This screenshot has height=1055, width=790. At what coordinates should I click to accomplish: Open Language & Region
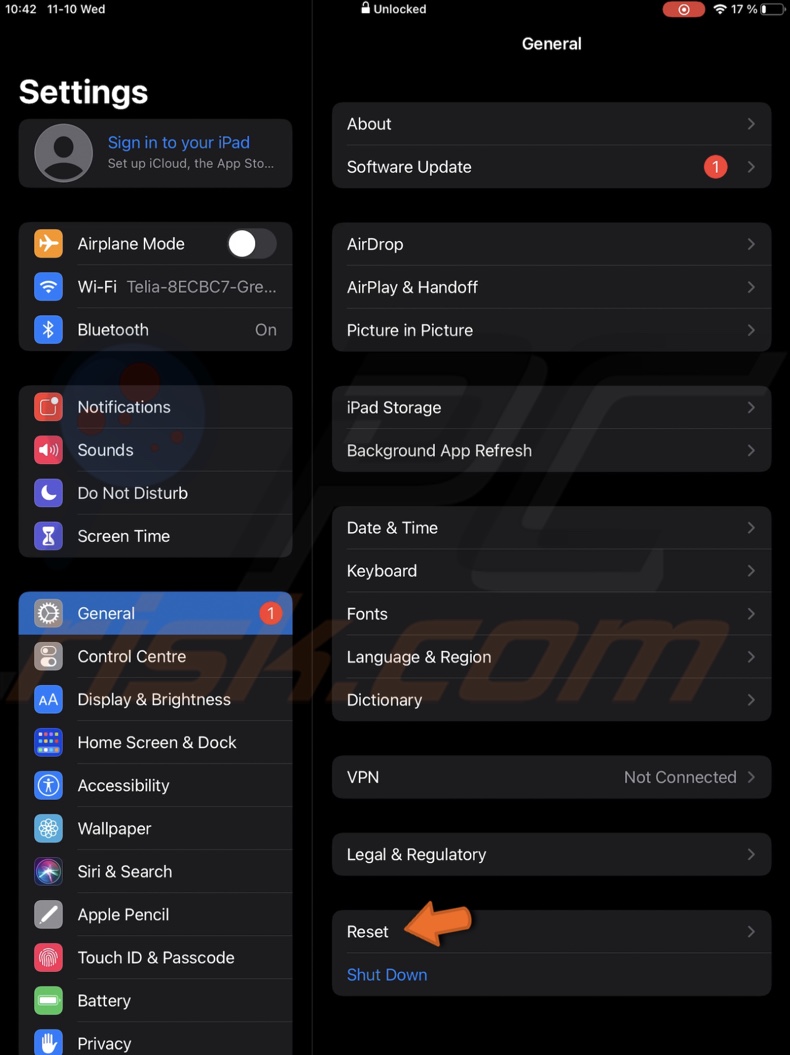coord(550,657)
